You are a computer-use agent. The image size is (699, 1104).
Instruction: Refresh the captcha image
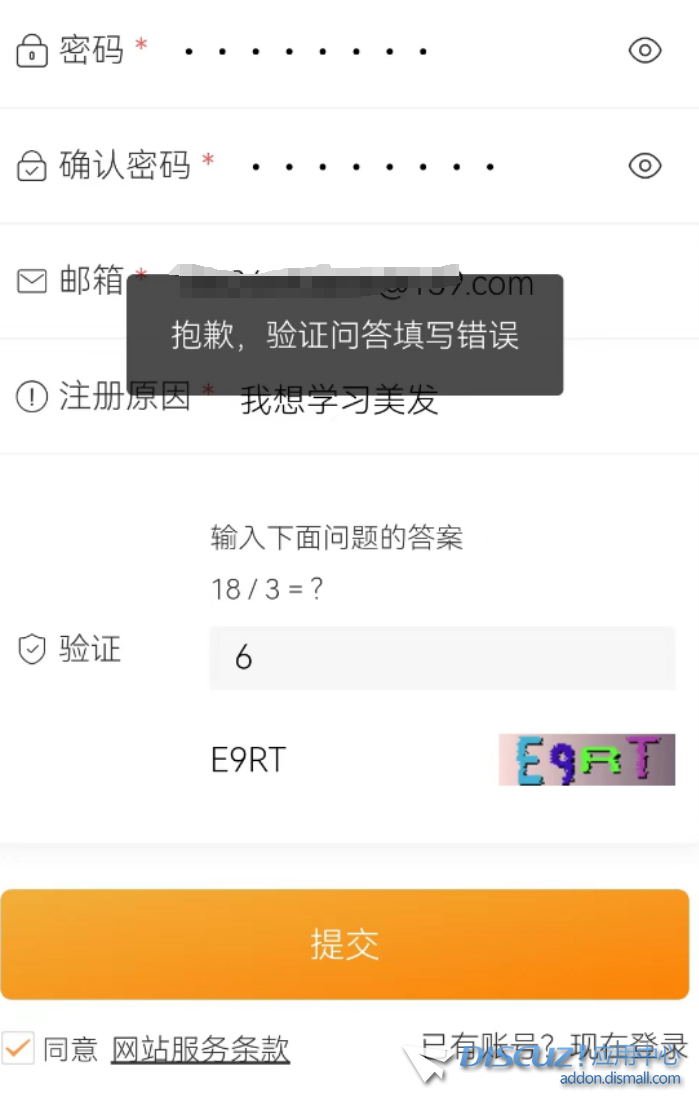tap(586, 760)
